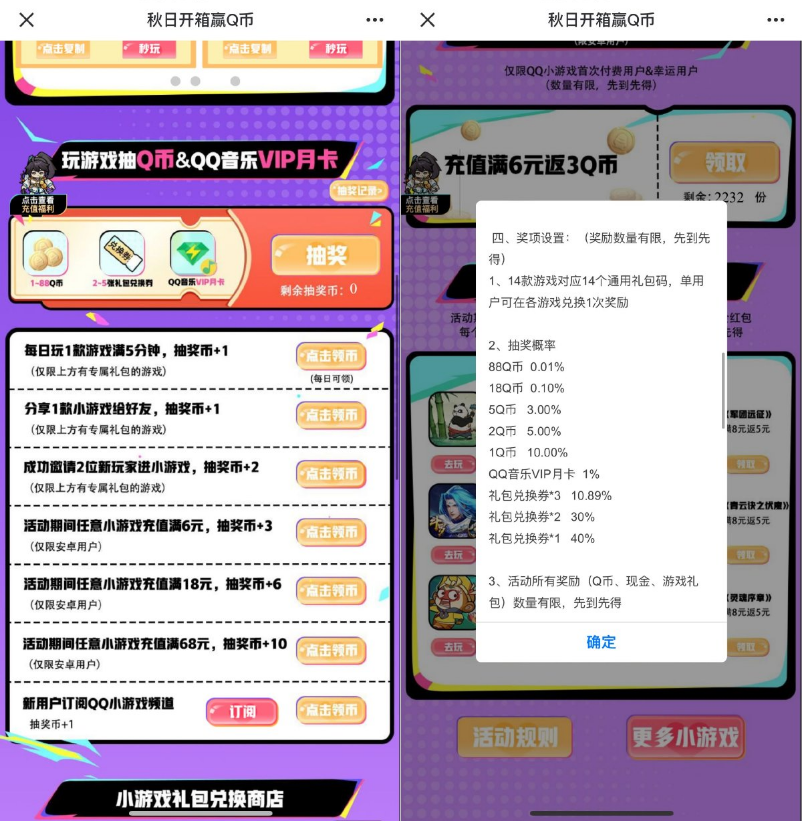
Task: Confirm the rules dialog with 确定
Action: [x=601, y=642]
